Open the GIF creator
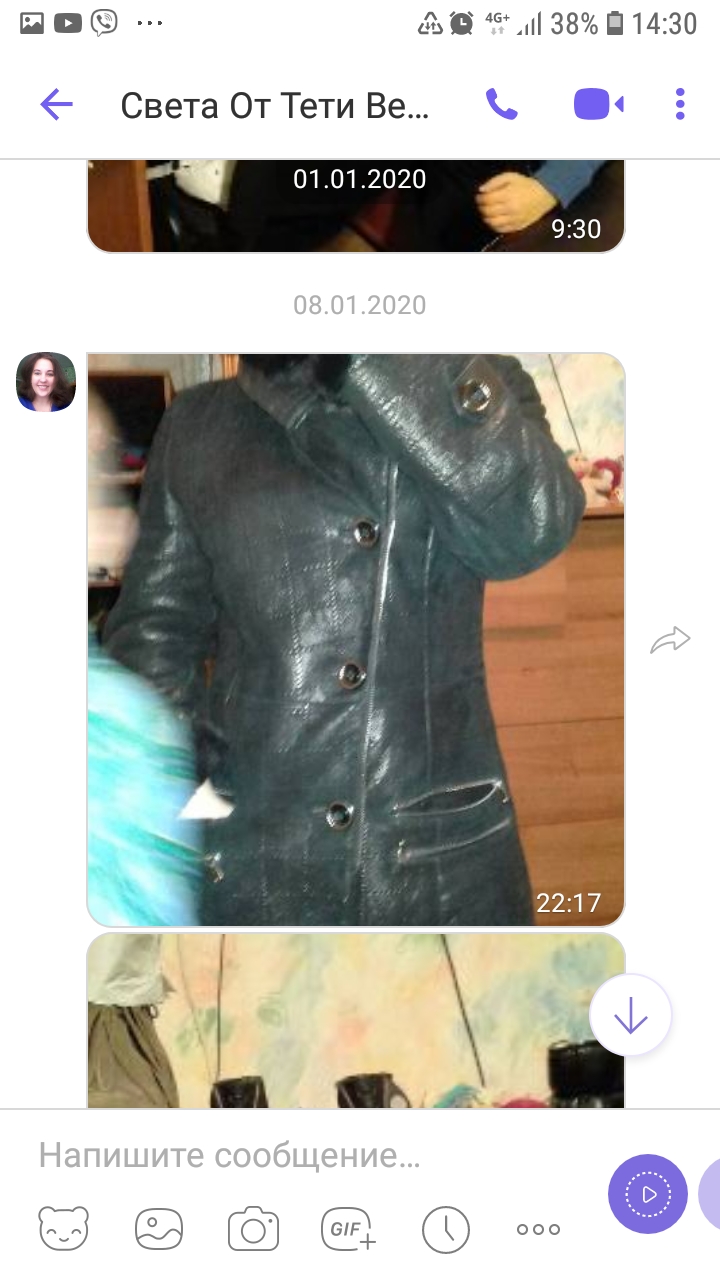 [x=348, y=1230]
